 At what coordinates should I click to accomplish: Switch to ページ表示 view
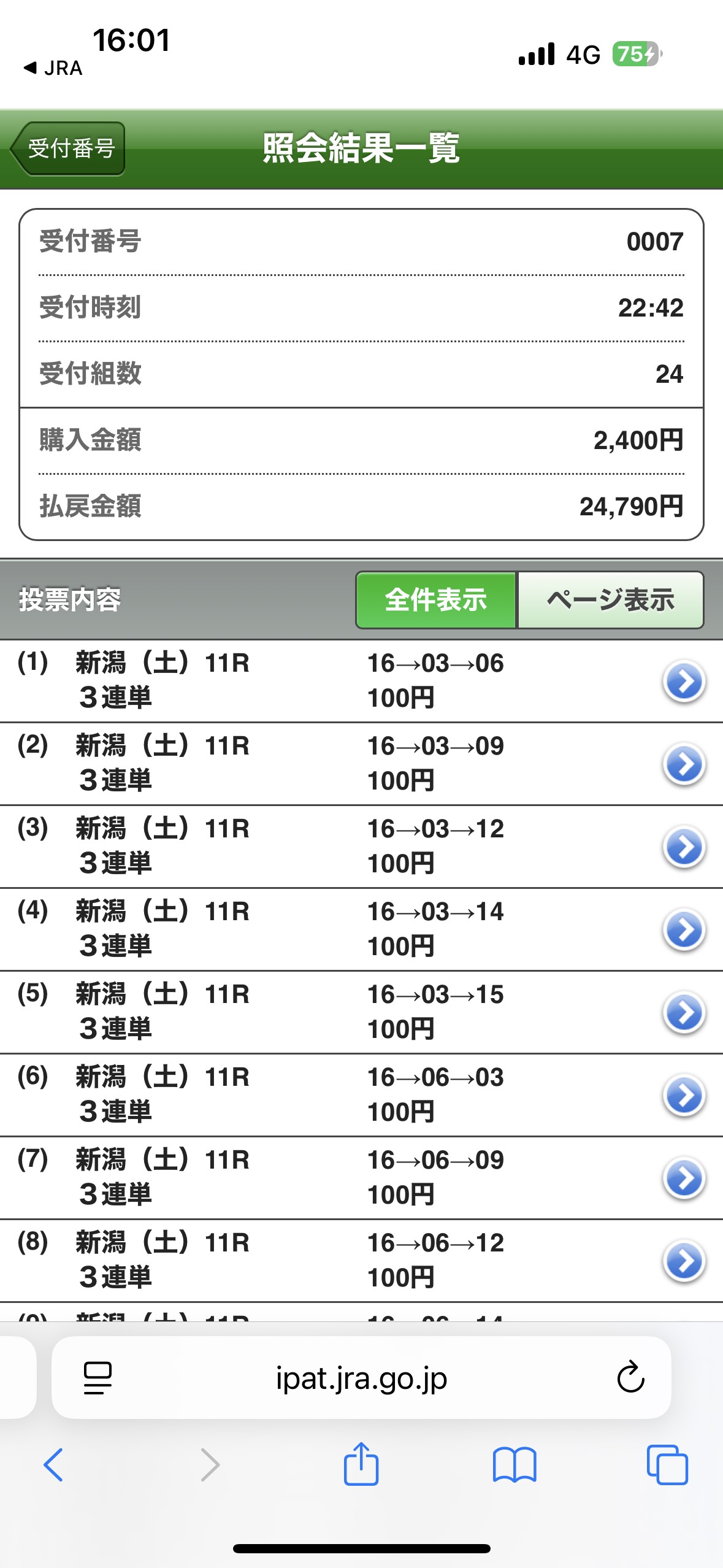click(x=610, y=600)
